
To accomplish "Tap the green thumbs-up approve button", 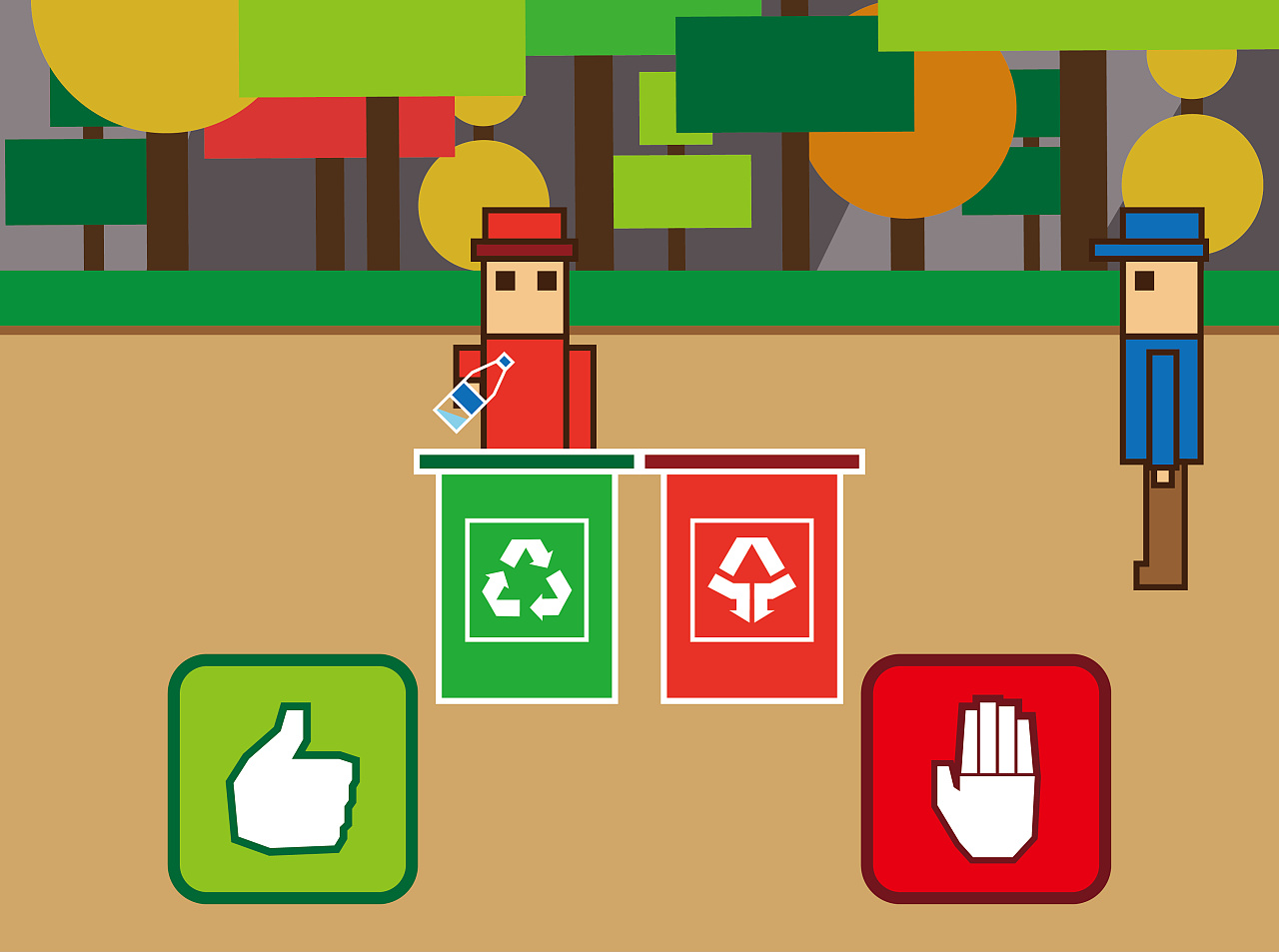I will (293, 779).
